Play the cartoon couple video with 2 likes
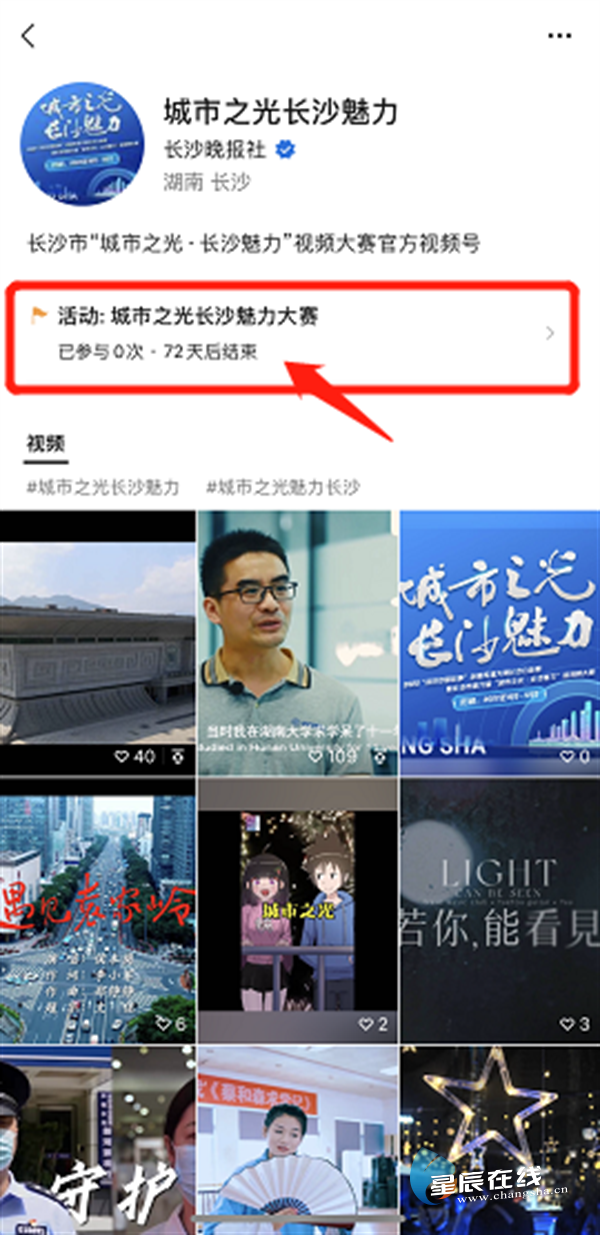 pos(297,912)
